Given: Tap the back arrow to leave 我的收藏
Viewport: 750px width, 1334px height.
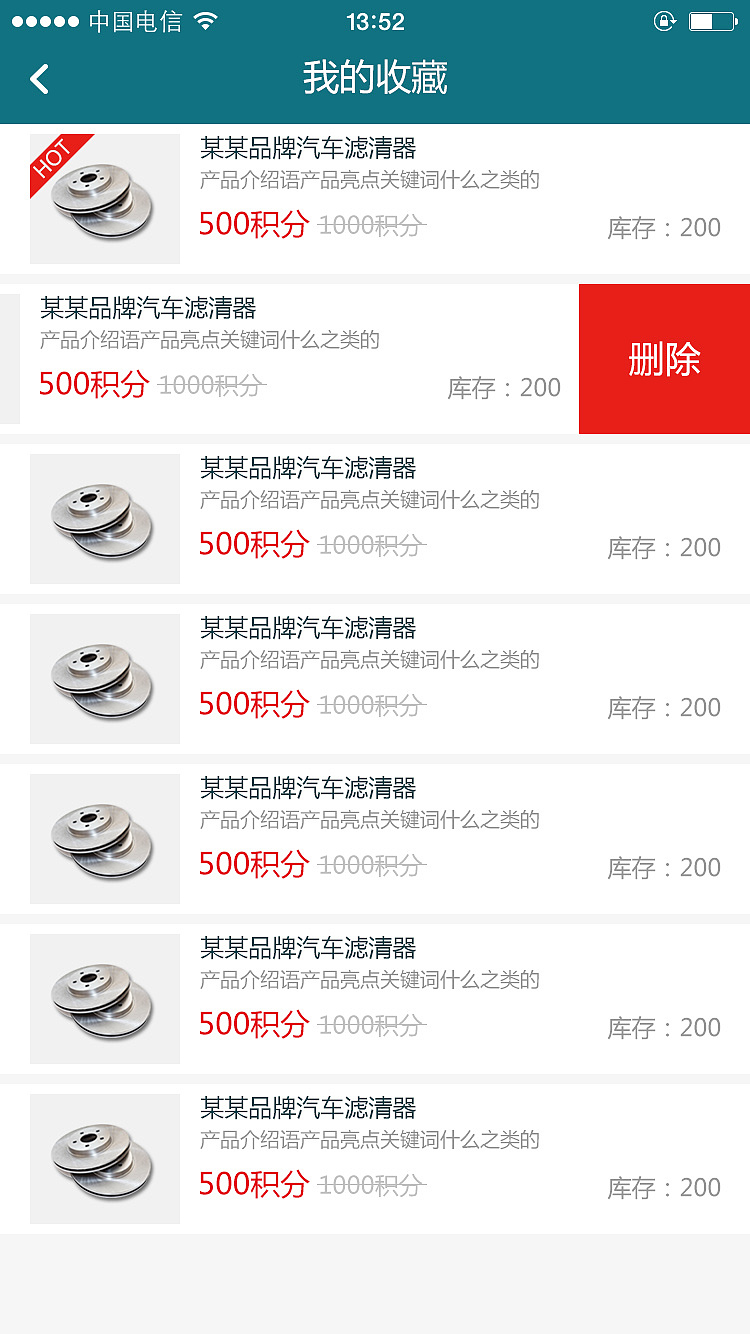Looking at the screenshot, I should click(38, 78).
